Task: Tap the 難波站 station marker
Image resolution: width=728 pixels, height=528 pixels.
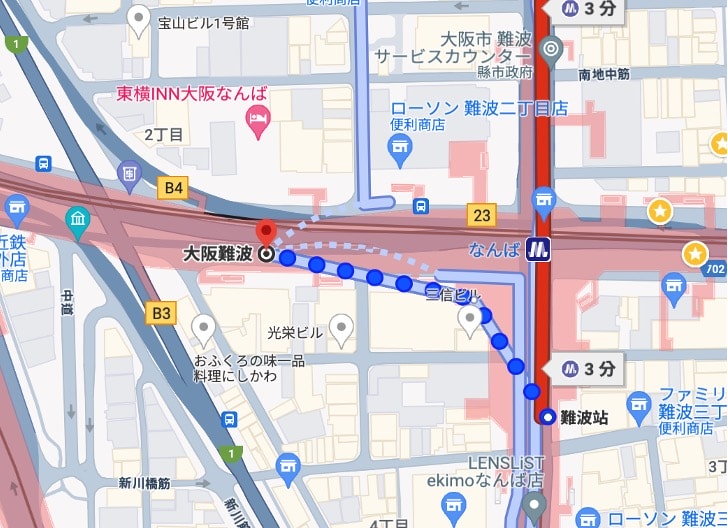Action: (548, 417)
